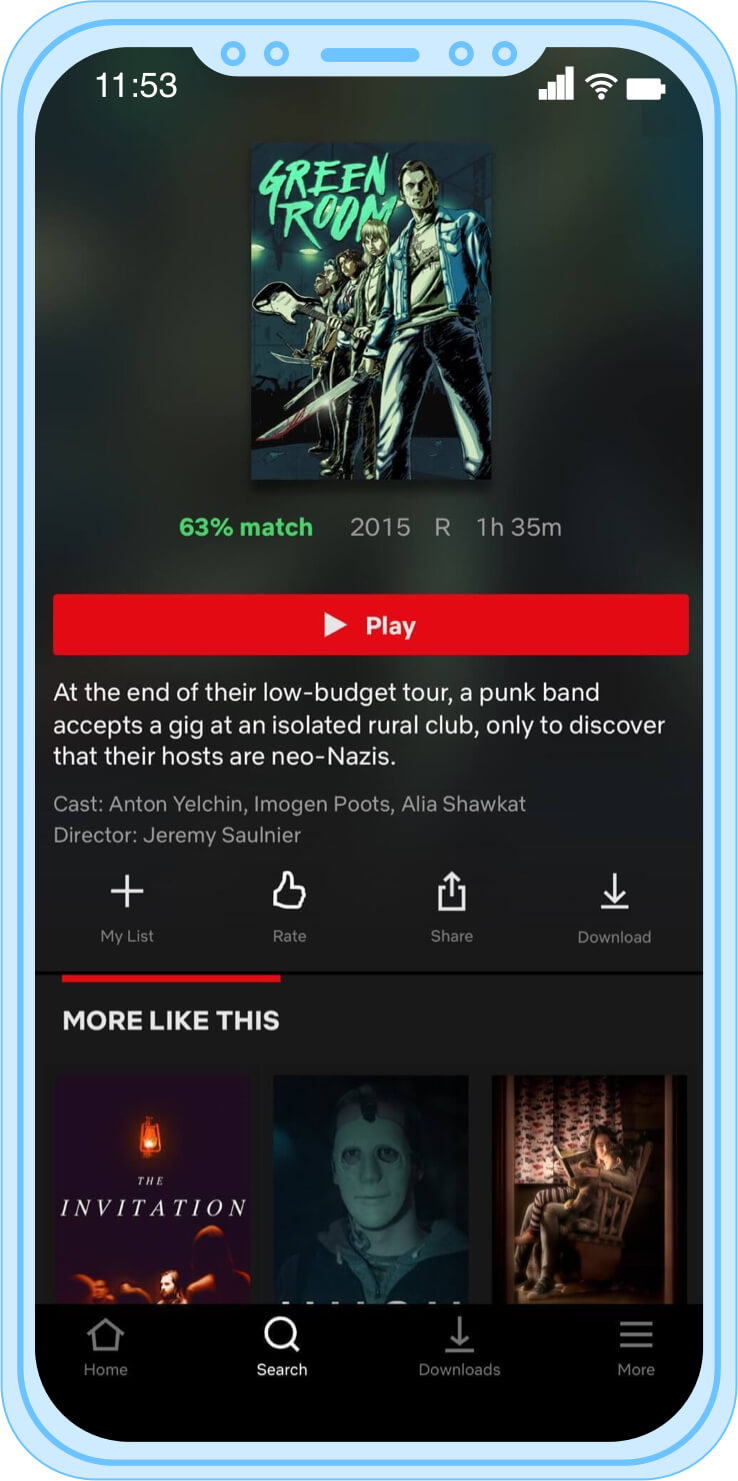This screenshot has height=1481, width=738.
Task: Download the movie for offline viewing
Action: (x=614, y=905)
